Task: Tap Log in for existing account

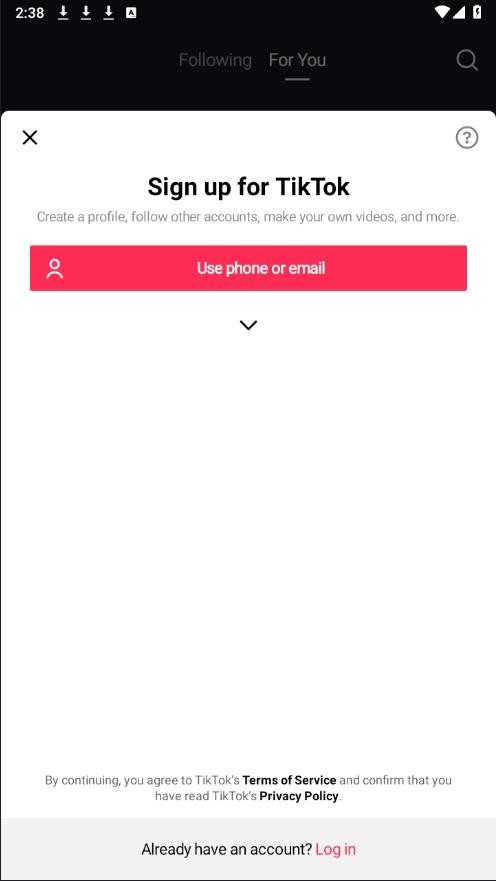Action: tap(335, 849)
